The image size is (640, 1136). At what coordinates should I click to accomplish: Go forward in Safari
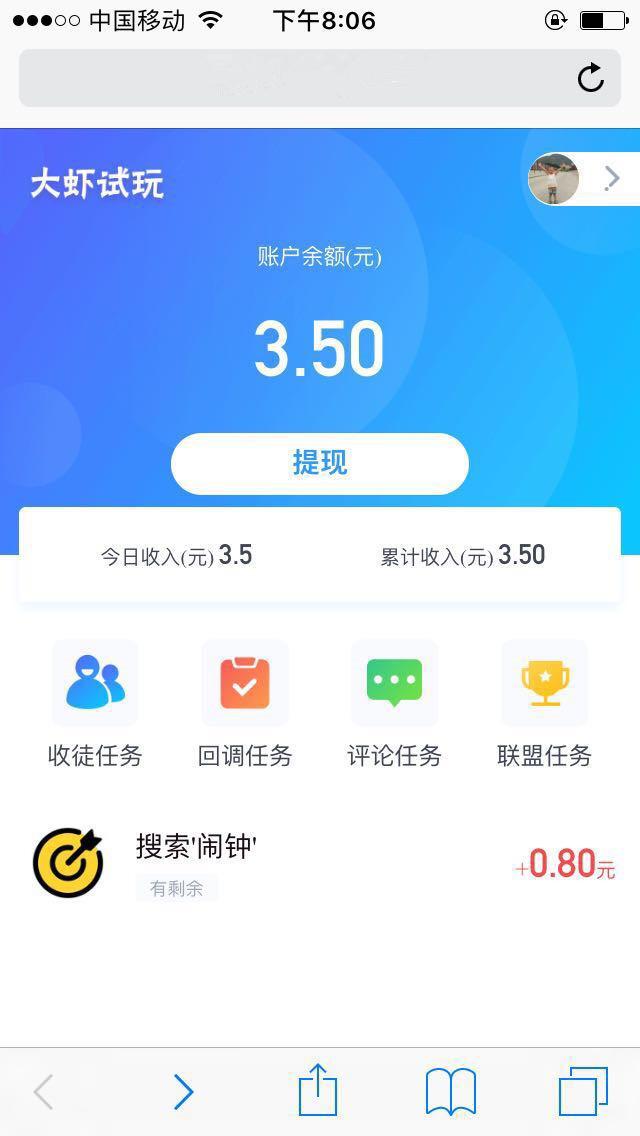click(183, 1092)
